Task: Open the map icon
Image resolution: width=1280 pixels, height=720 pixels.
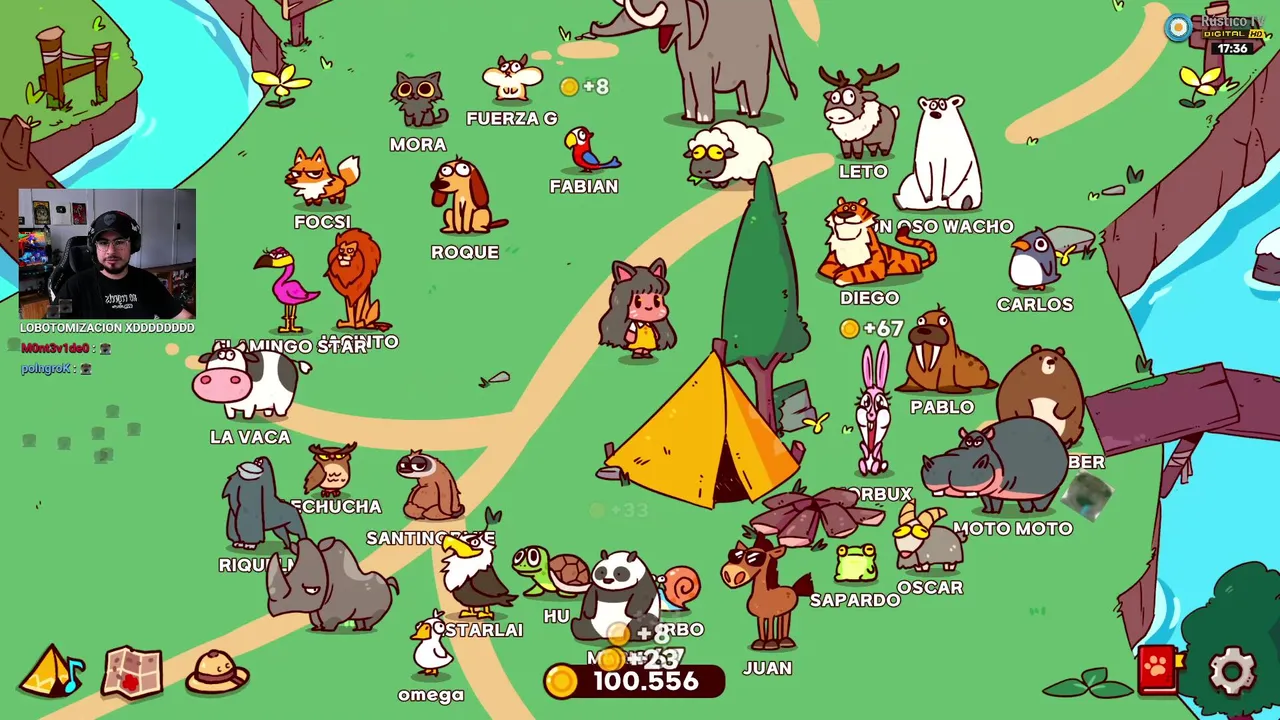Action: (x=132, y=672)
